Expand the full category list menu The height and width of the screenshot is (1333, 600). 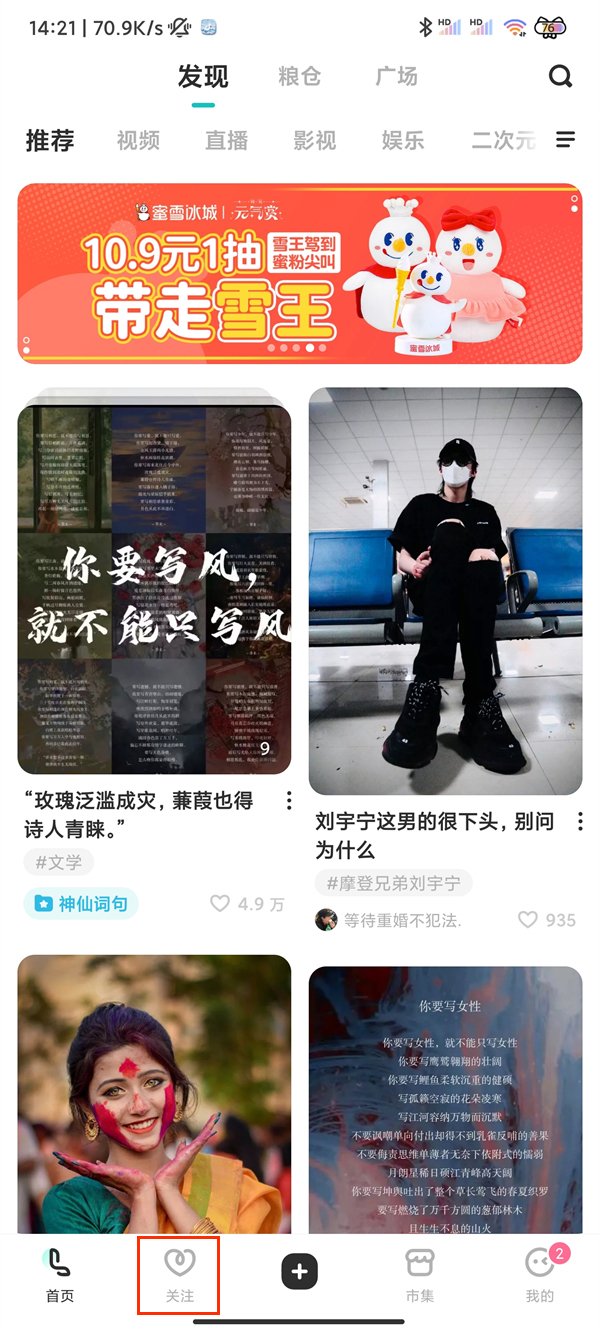point(565,140)
